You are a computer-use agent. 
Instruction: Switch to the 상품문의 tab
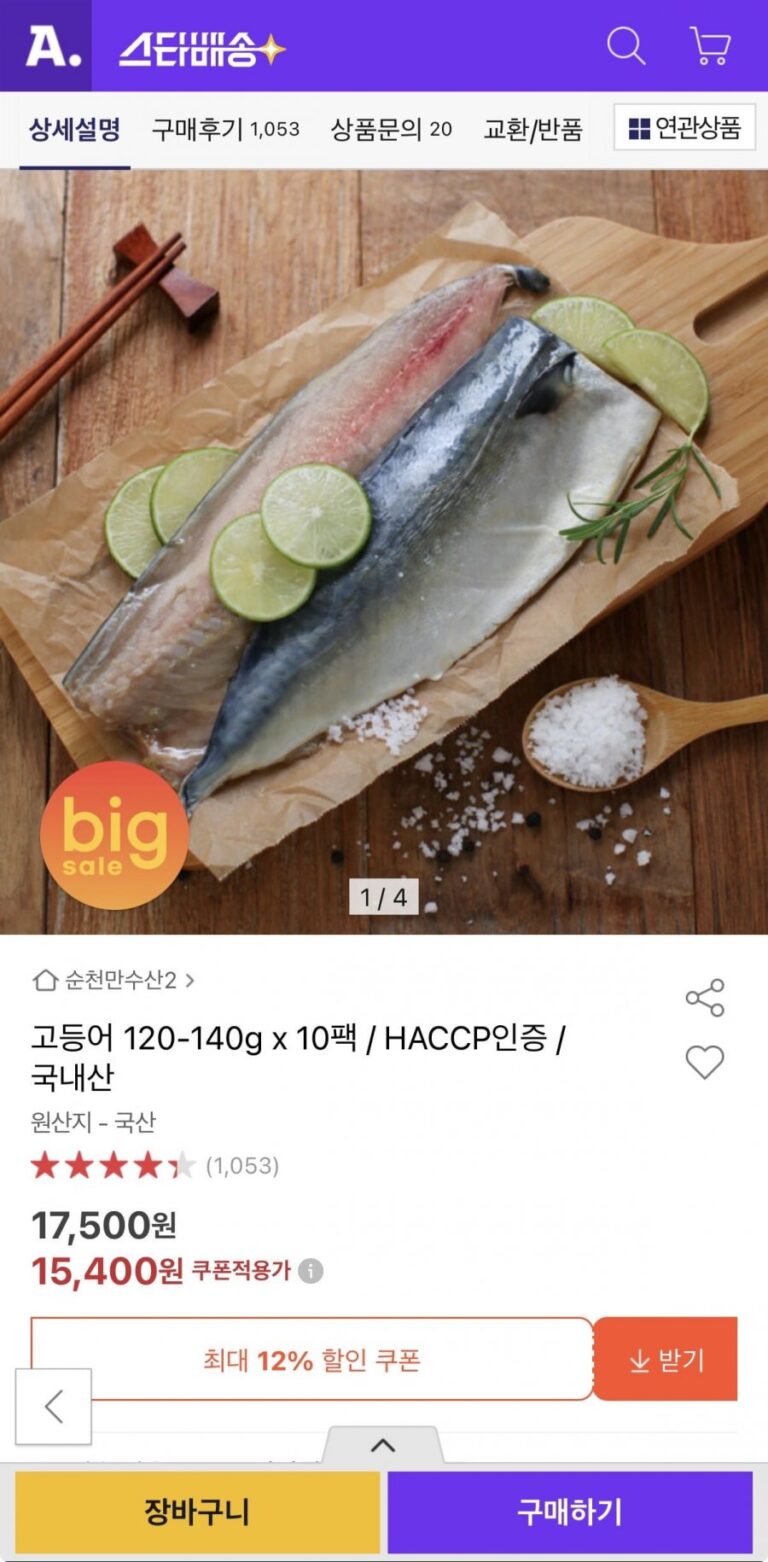pyautogui.click(x=391, y=129)
